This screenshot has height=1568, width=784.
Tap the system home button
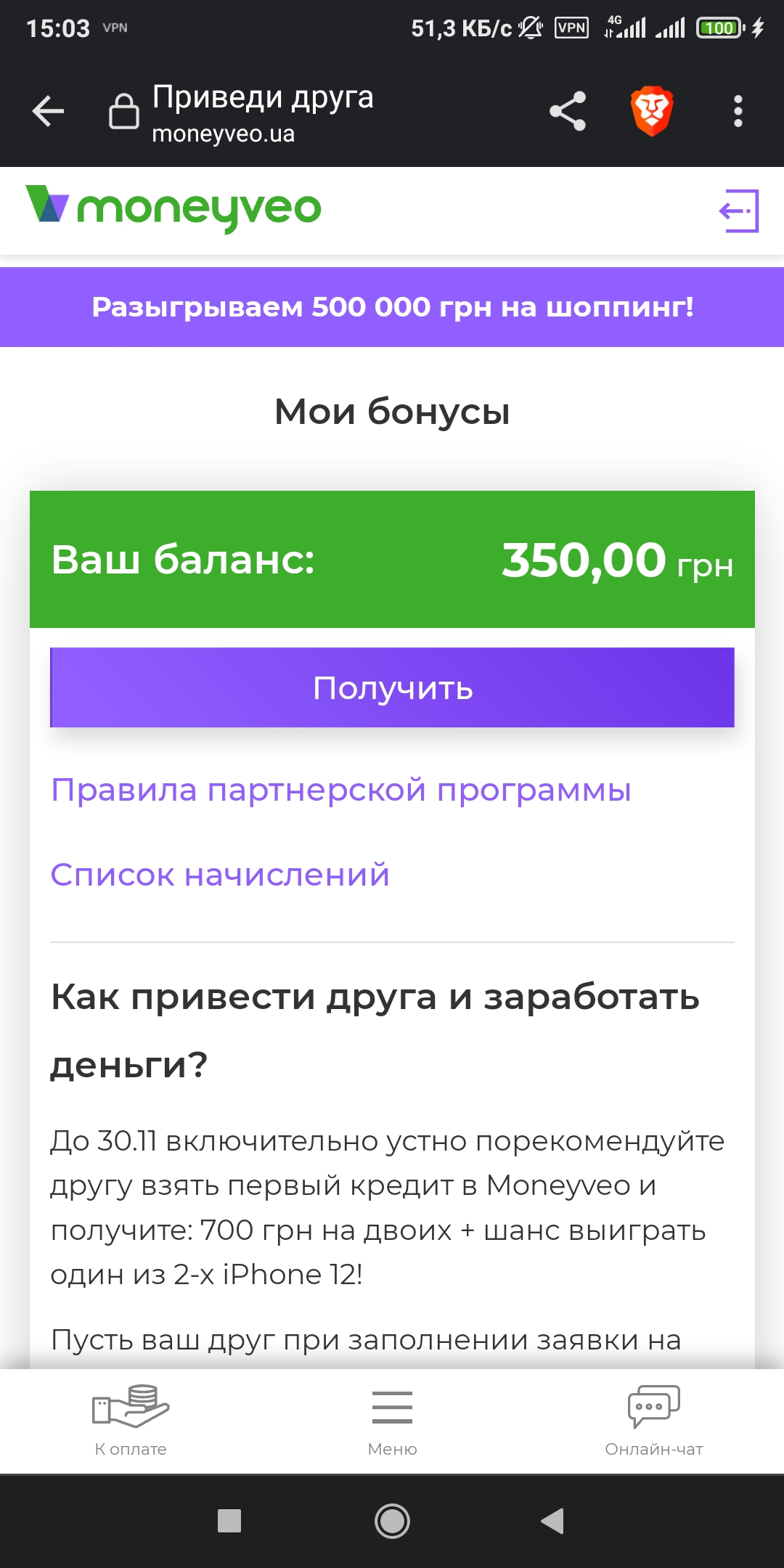[x=392, y=1521]
